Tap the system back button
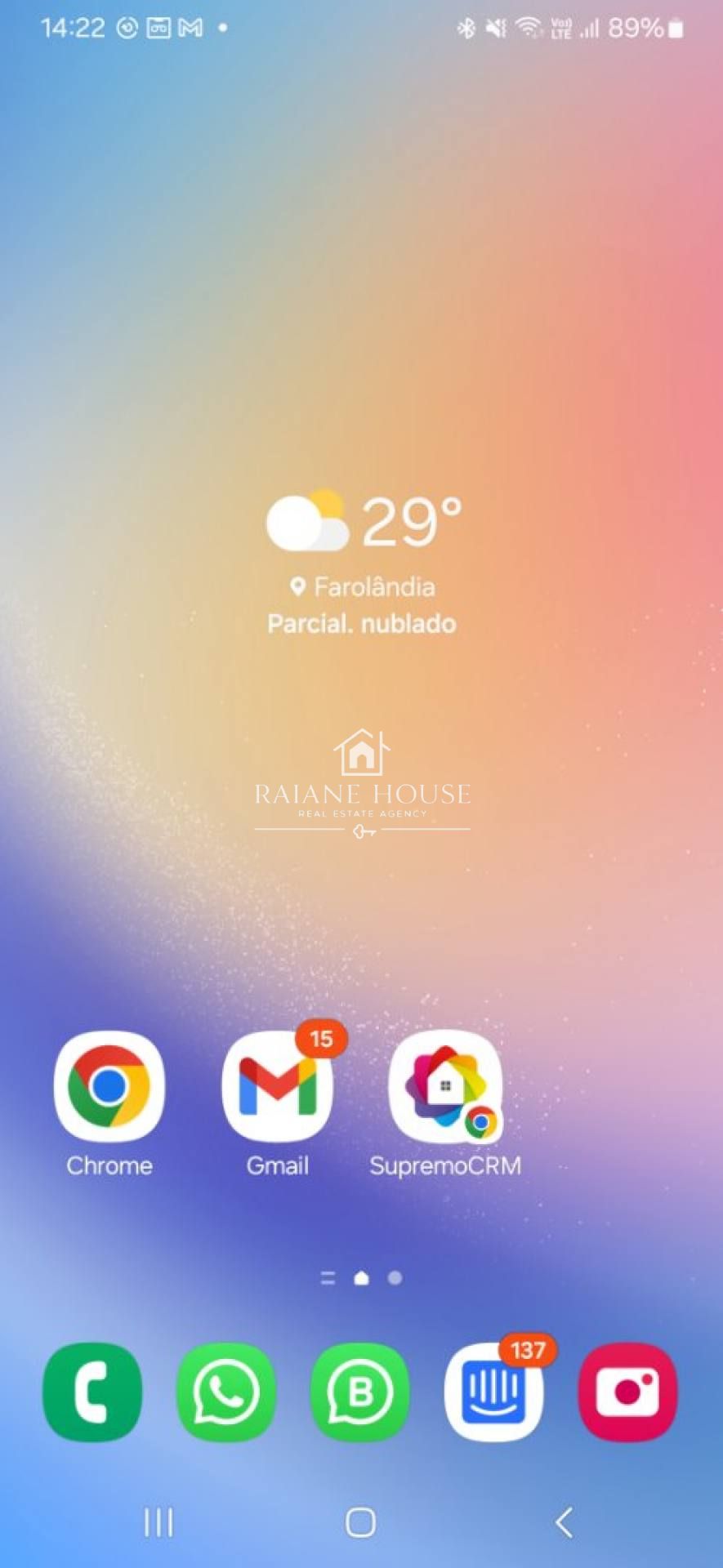 coord(563,1522)
